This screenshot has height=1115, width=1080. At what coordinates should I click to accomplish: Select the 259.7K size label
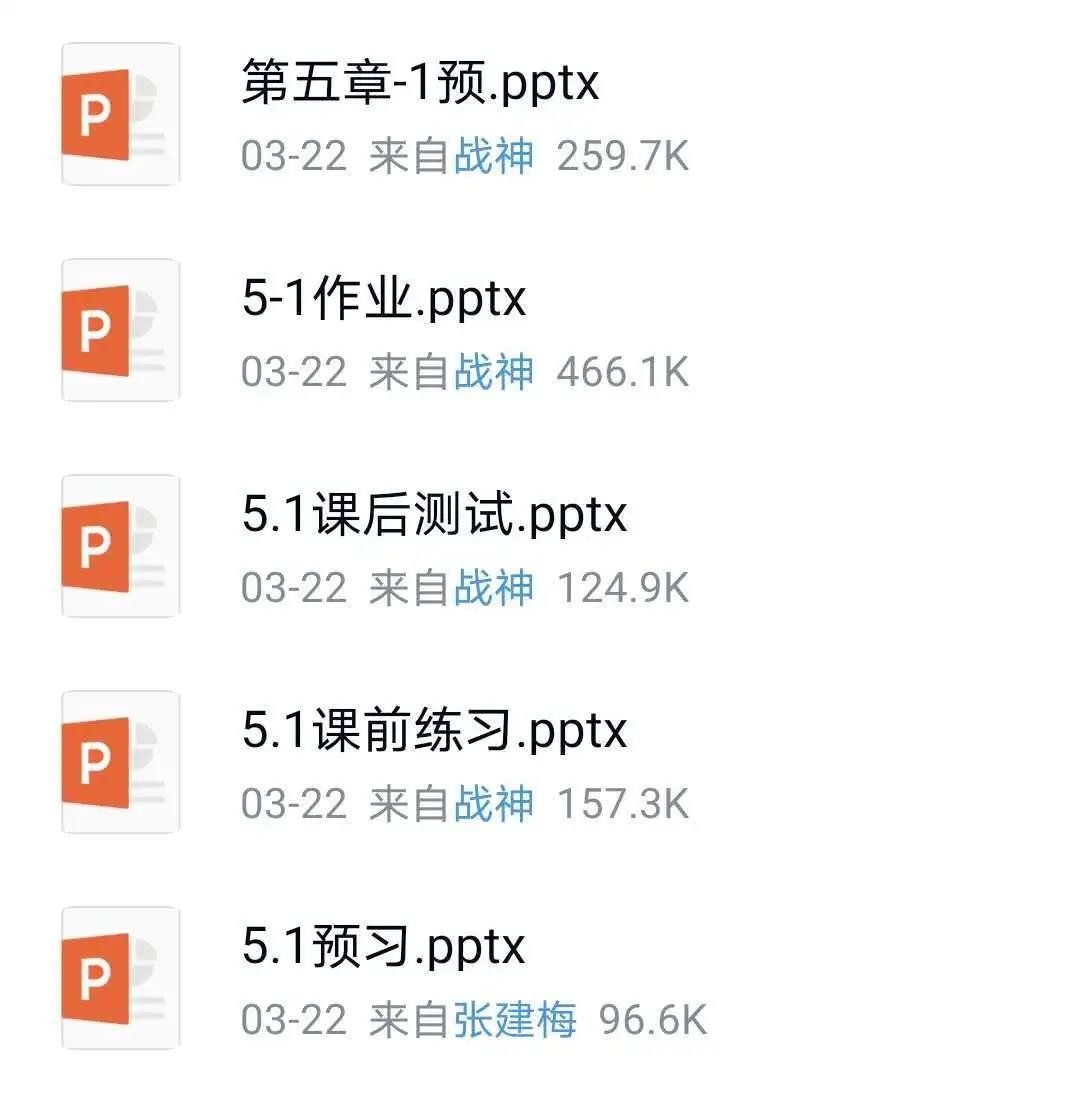coord(625,156)
